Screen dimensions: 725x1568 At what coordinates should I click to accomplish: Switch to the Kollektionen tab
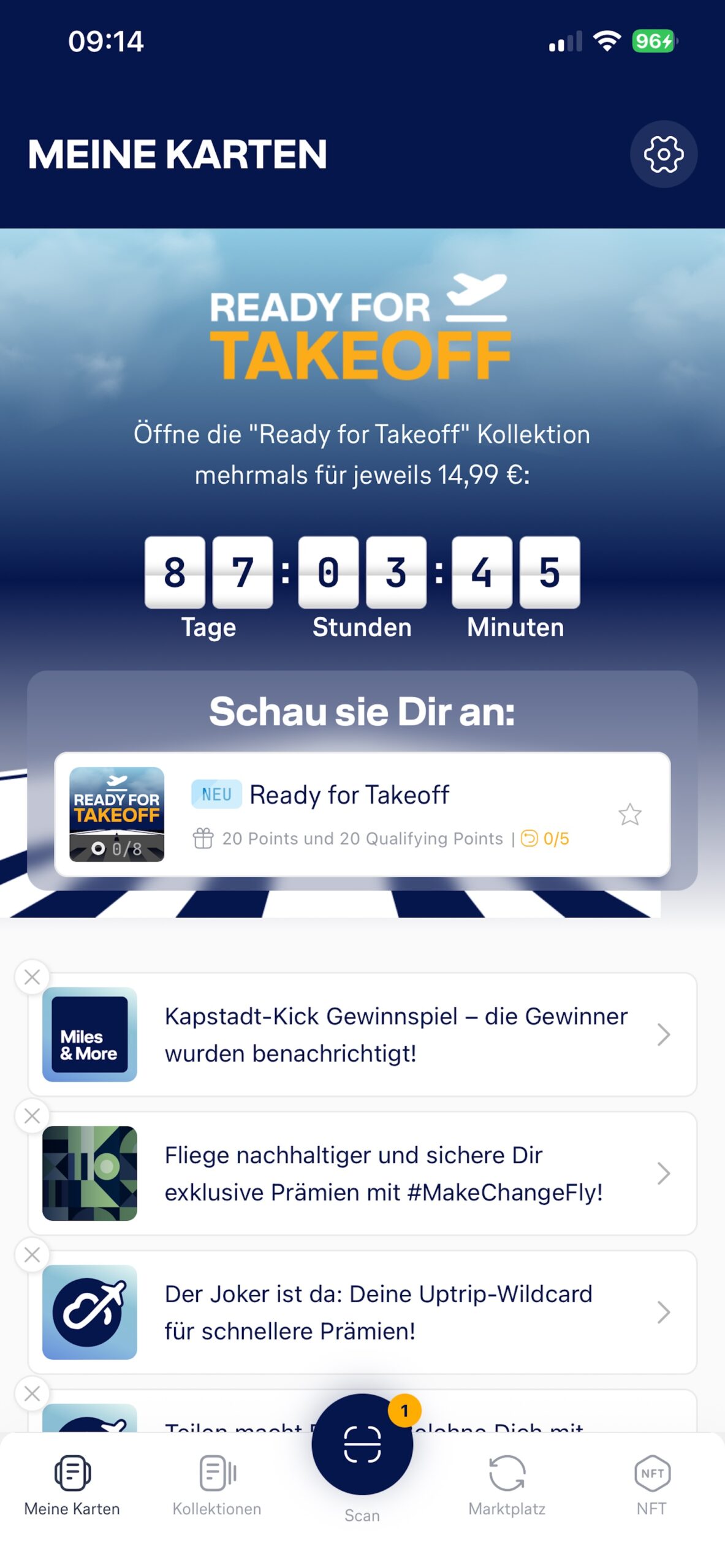click(x=217, y=1485)
